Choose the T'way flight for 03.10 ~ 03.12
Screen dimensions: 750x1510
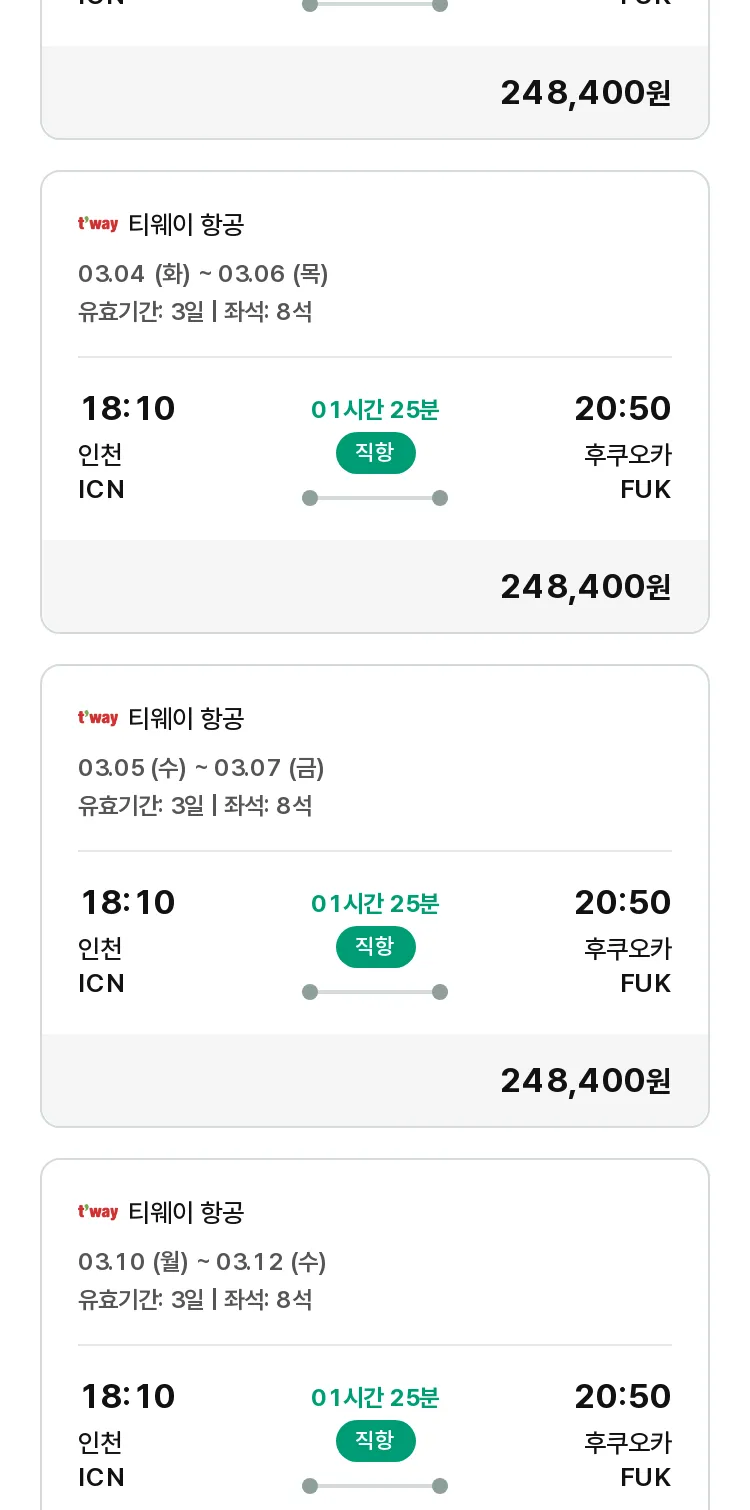pos(375,1335)
